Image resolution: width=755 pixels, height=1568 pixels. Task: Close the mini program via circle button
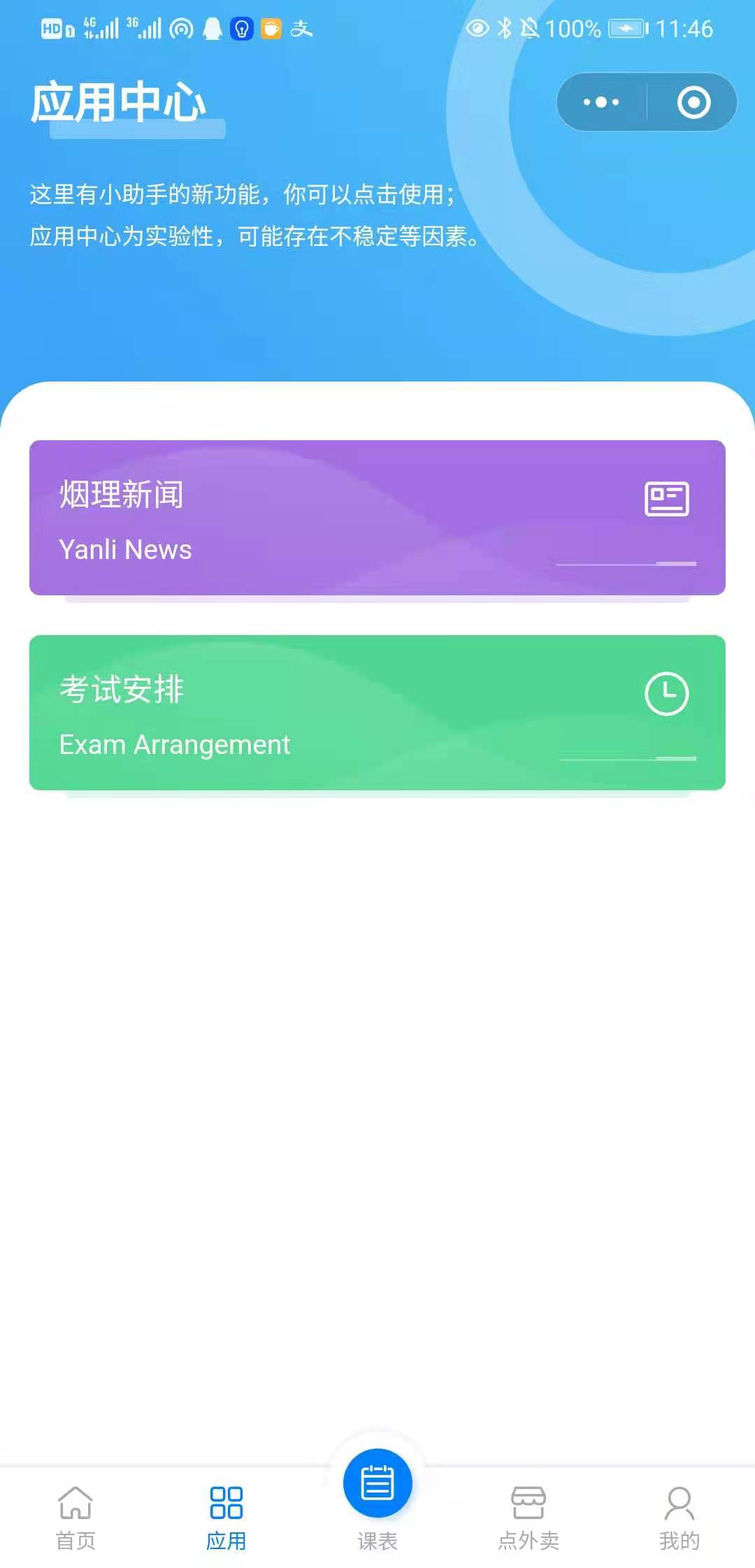click(x=693, y=102)
